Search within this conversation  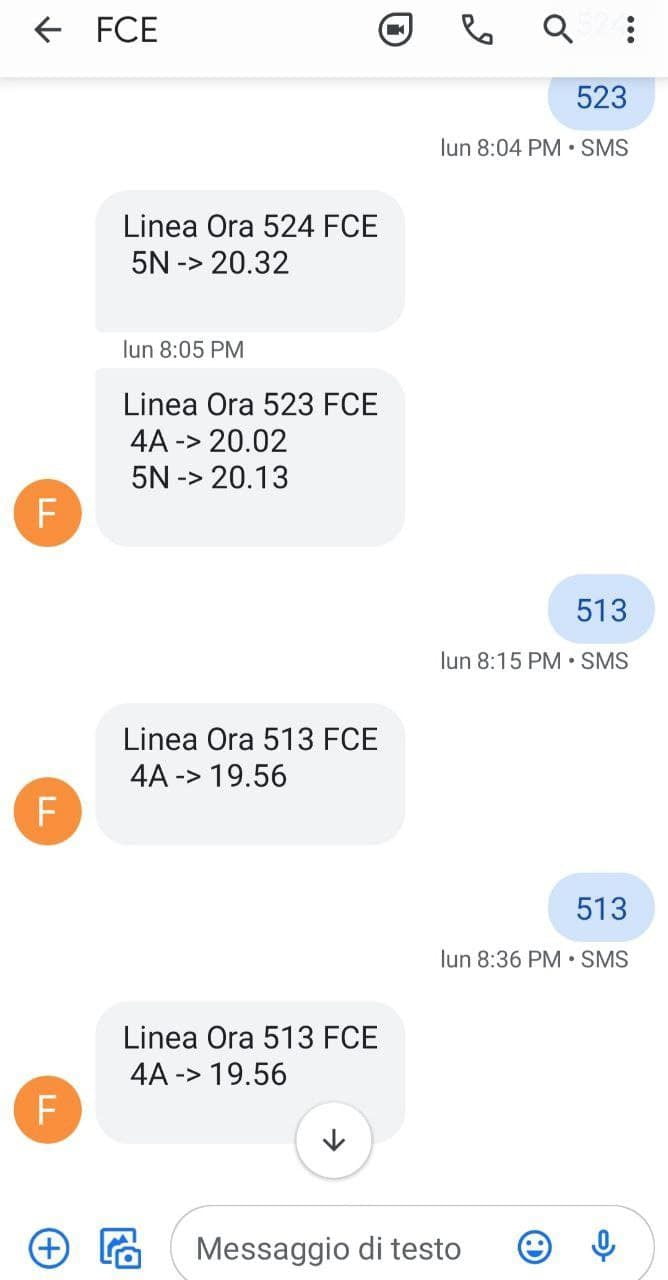click(557, 31)
